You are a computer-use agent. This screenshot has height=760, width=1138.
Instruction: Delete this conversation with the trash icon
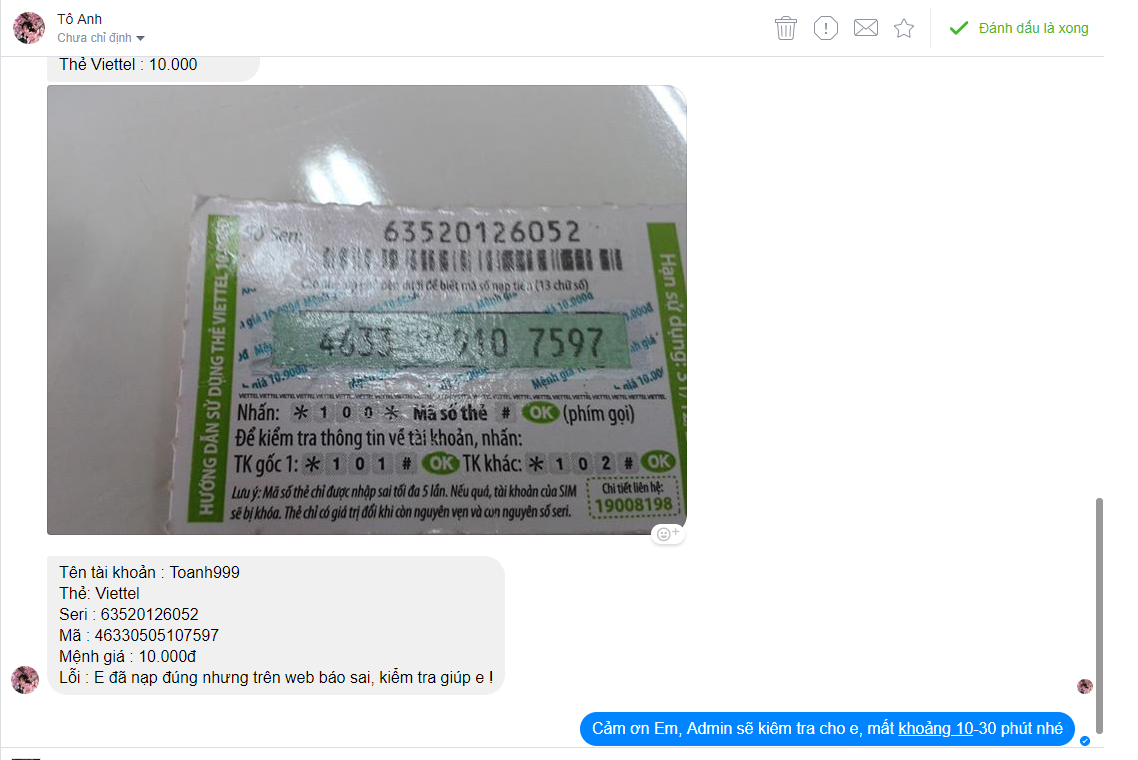[x=786, y=28]
